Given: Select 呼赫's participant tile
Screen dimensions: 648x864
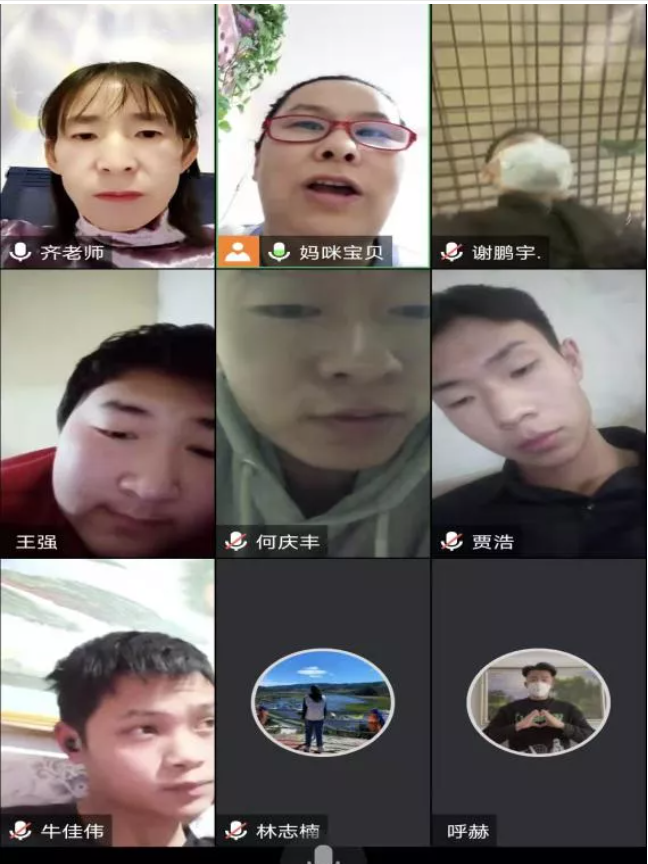Looking at the screenshot, I should pyautogui.click(x=539, y=700).
